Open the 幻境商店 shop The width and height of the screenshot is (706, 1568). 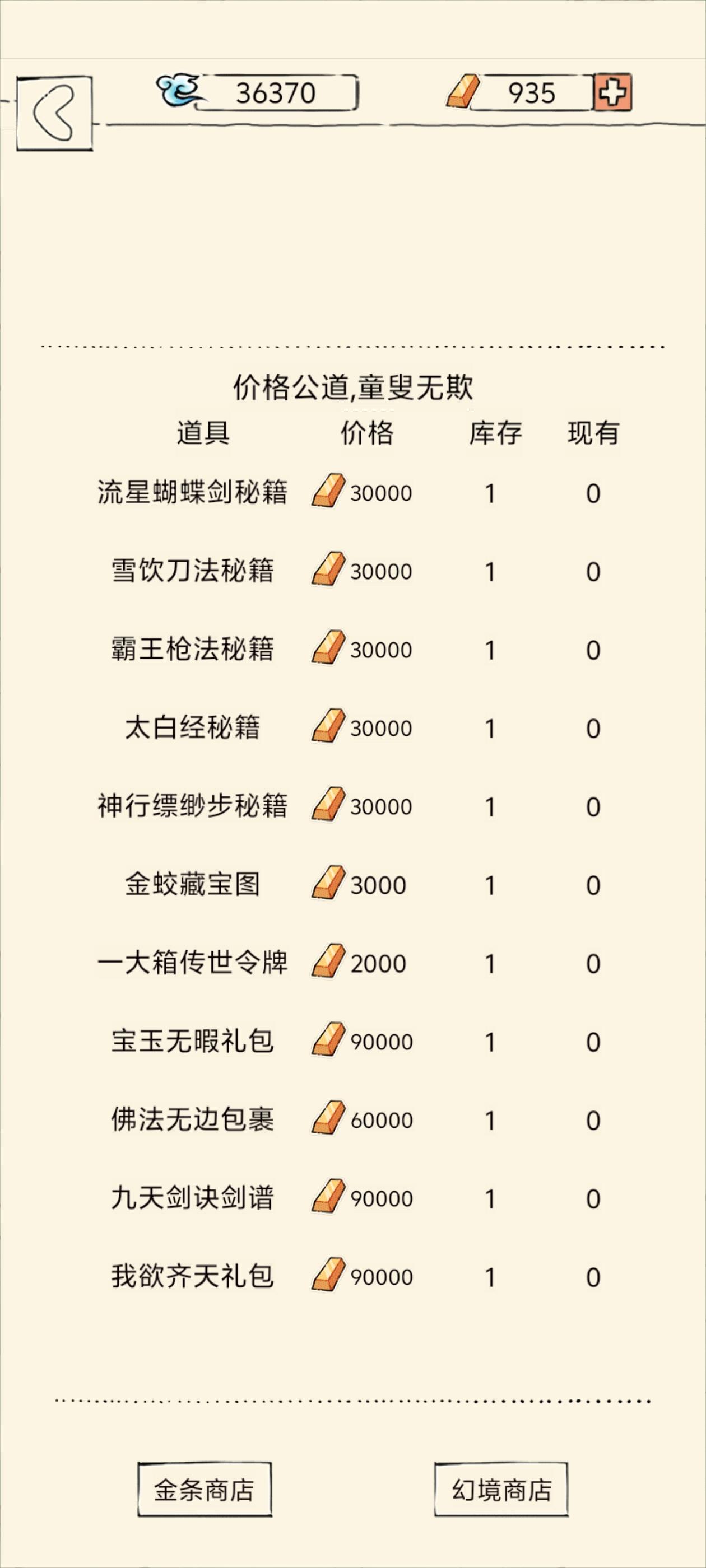coord(501,1490)
